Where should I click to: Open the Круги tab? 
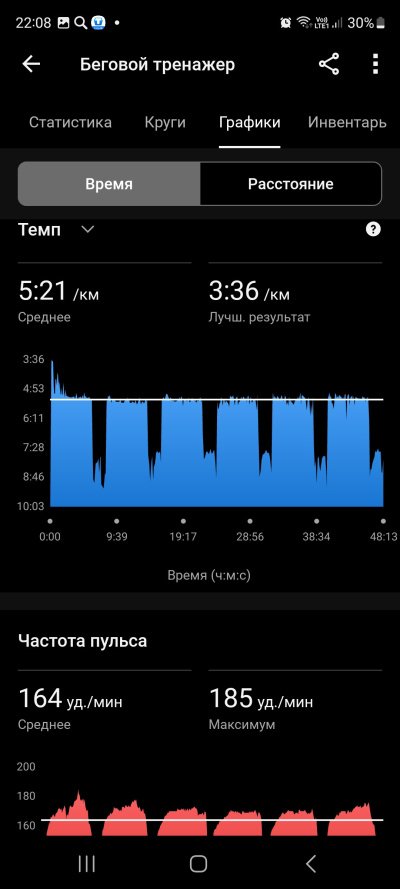pos(165,122)
